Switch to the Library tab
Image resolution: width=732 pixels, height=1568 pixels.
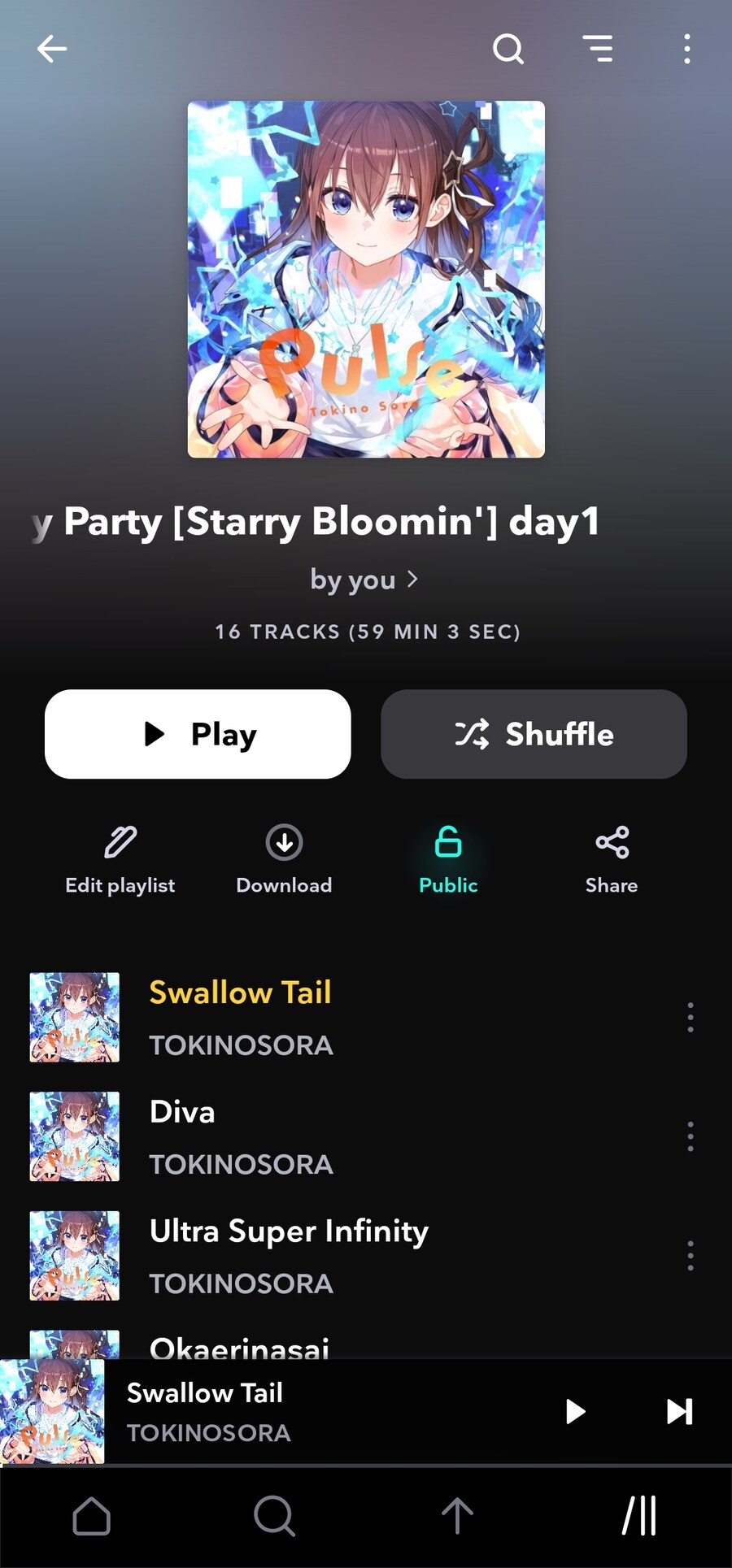point(640,1516)
